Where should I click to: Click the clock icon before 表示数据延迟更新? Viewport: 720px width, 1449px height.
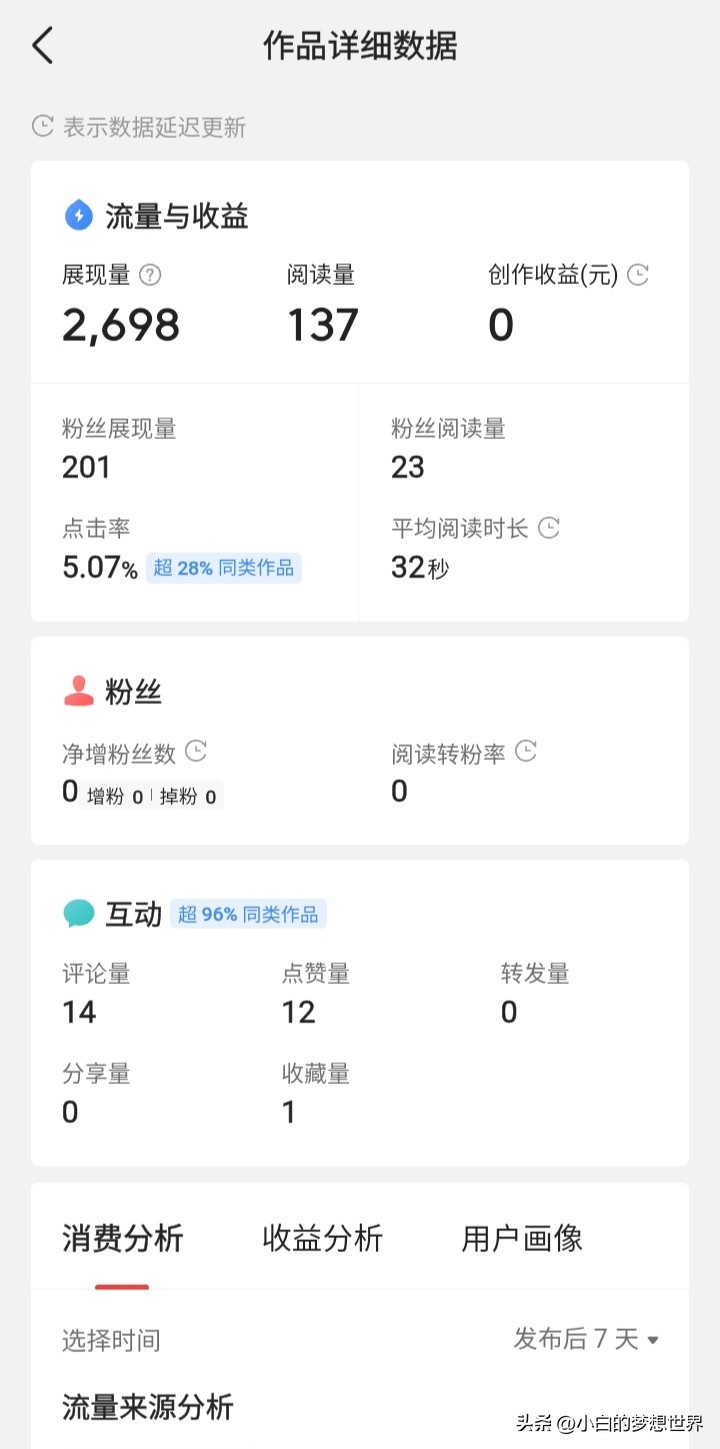coord(41,126)
